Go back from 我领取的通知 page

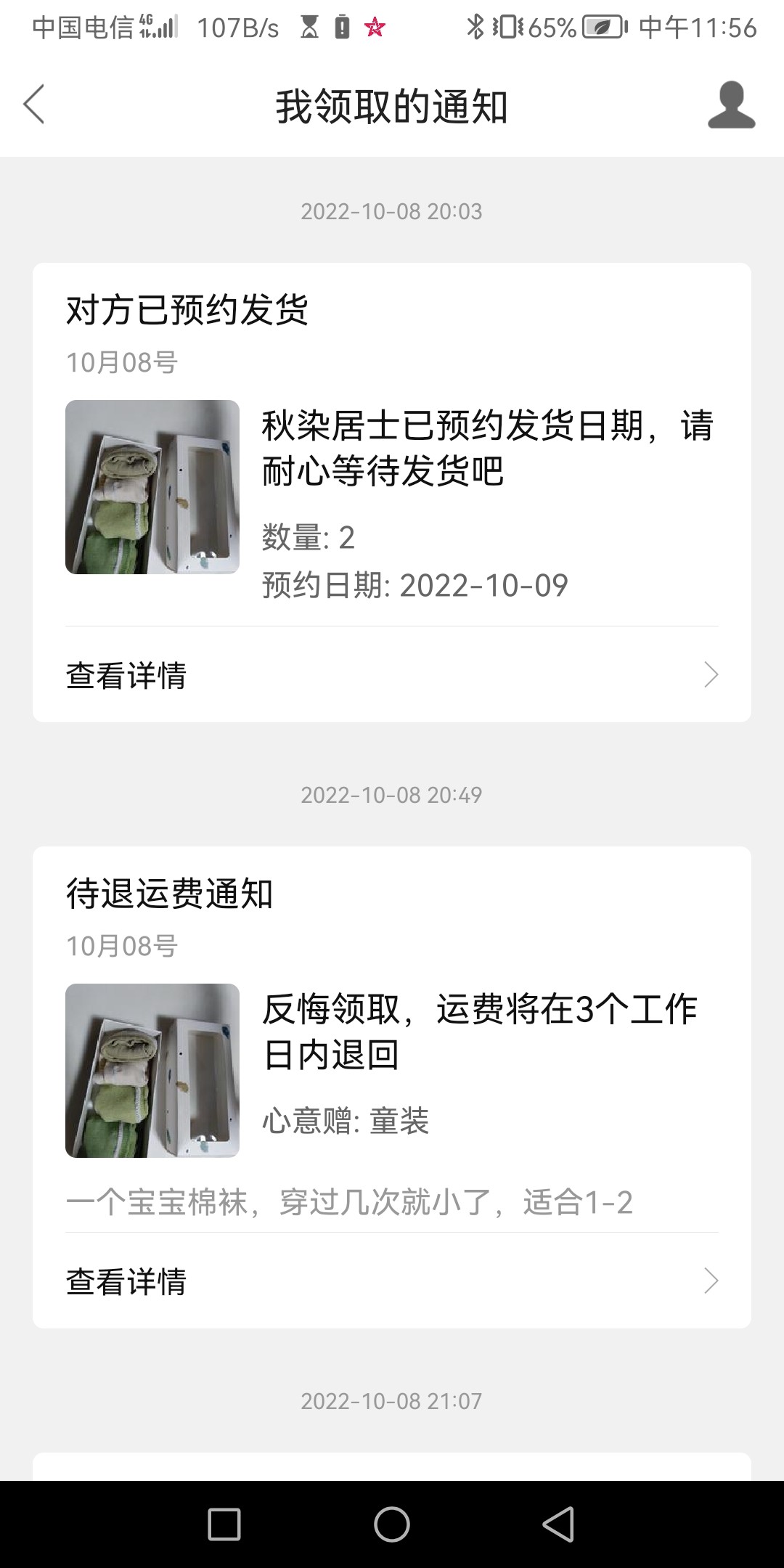click(x=34, y=105)
